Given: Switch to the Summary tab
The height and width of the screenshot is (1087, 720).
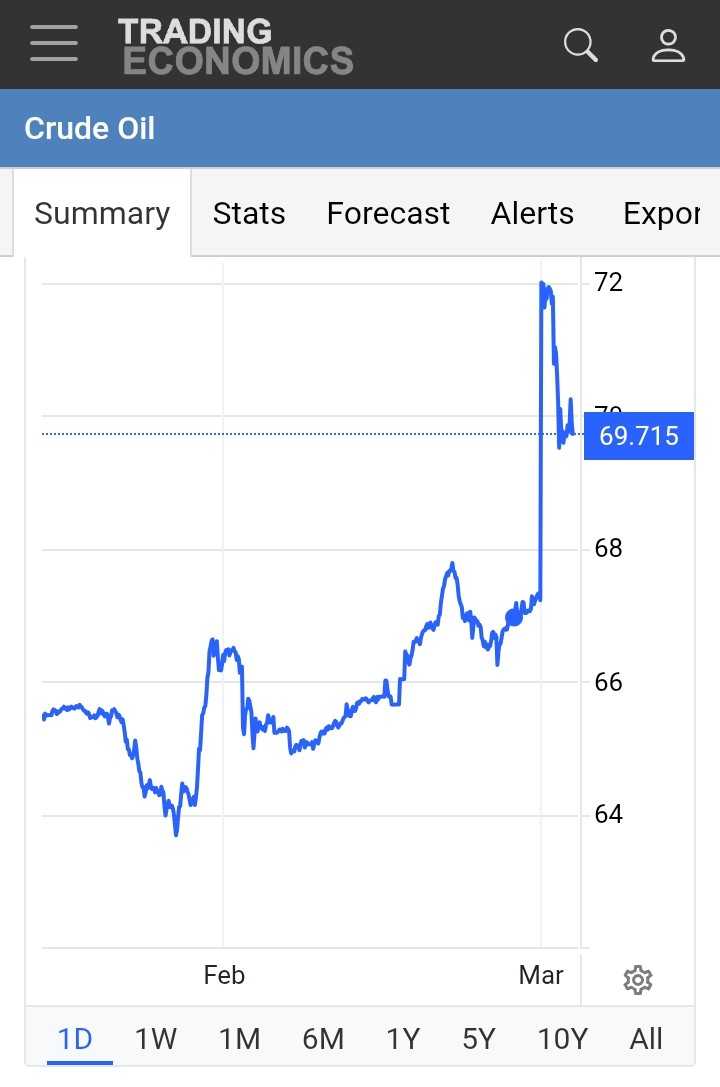Looking at the screenshot, I should 102,214.
